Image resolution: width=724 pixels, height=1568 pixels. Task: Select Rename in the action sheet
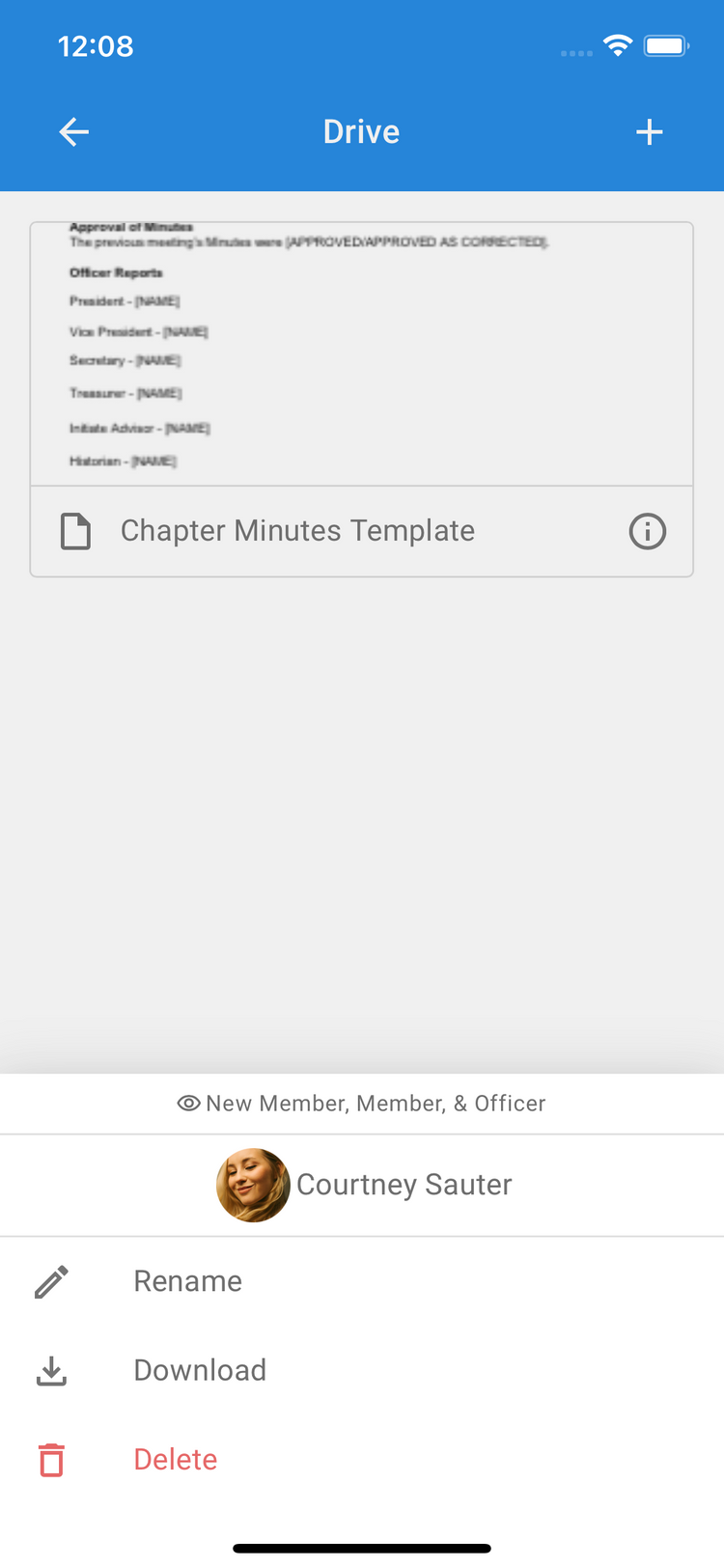tap(188, 1281)
